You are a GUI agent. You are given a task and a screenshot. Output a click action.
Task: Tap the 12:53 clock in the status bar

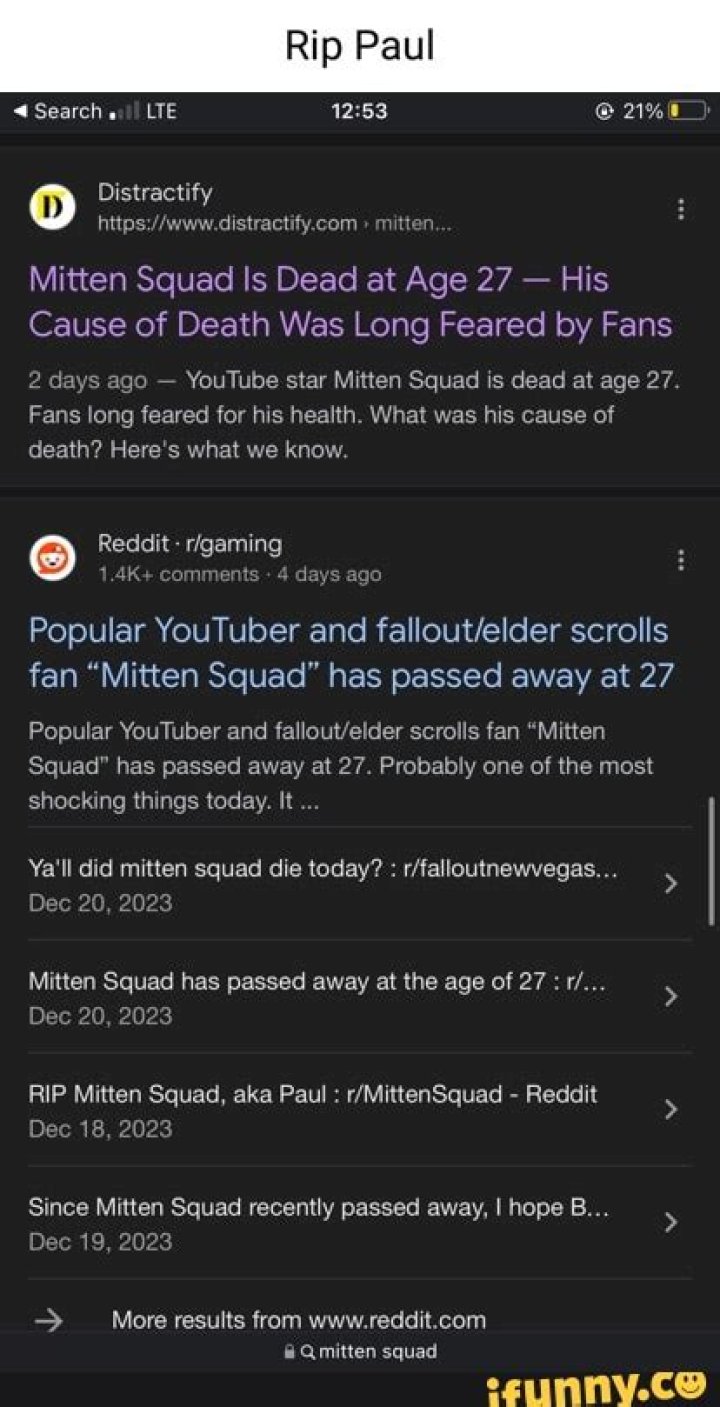point(360,112)
